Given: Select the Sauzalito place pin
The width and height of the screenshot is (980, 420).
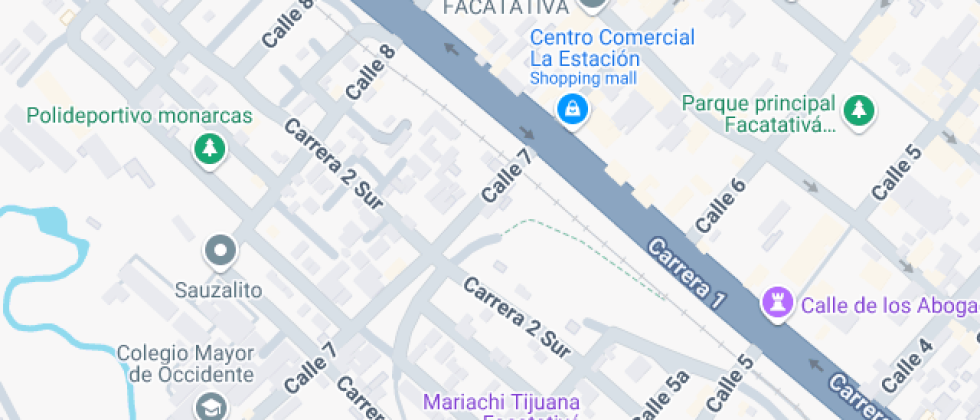Looking at the screenshot, I should tap(219, 251).
